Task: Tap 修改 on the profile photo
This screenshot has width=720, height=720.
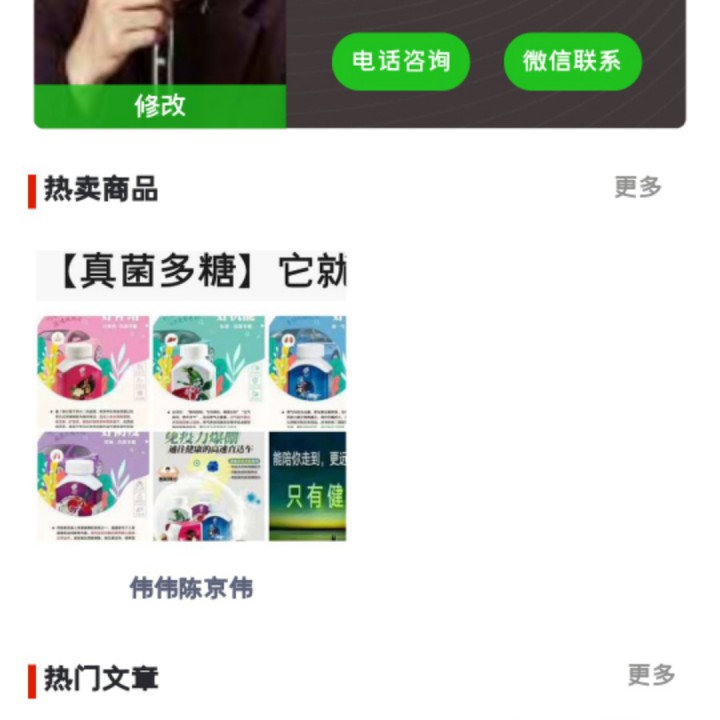Action: [160, 105]
